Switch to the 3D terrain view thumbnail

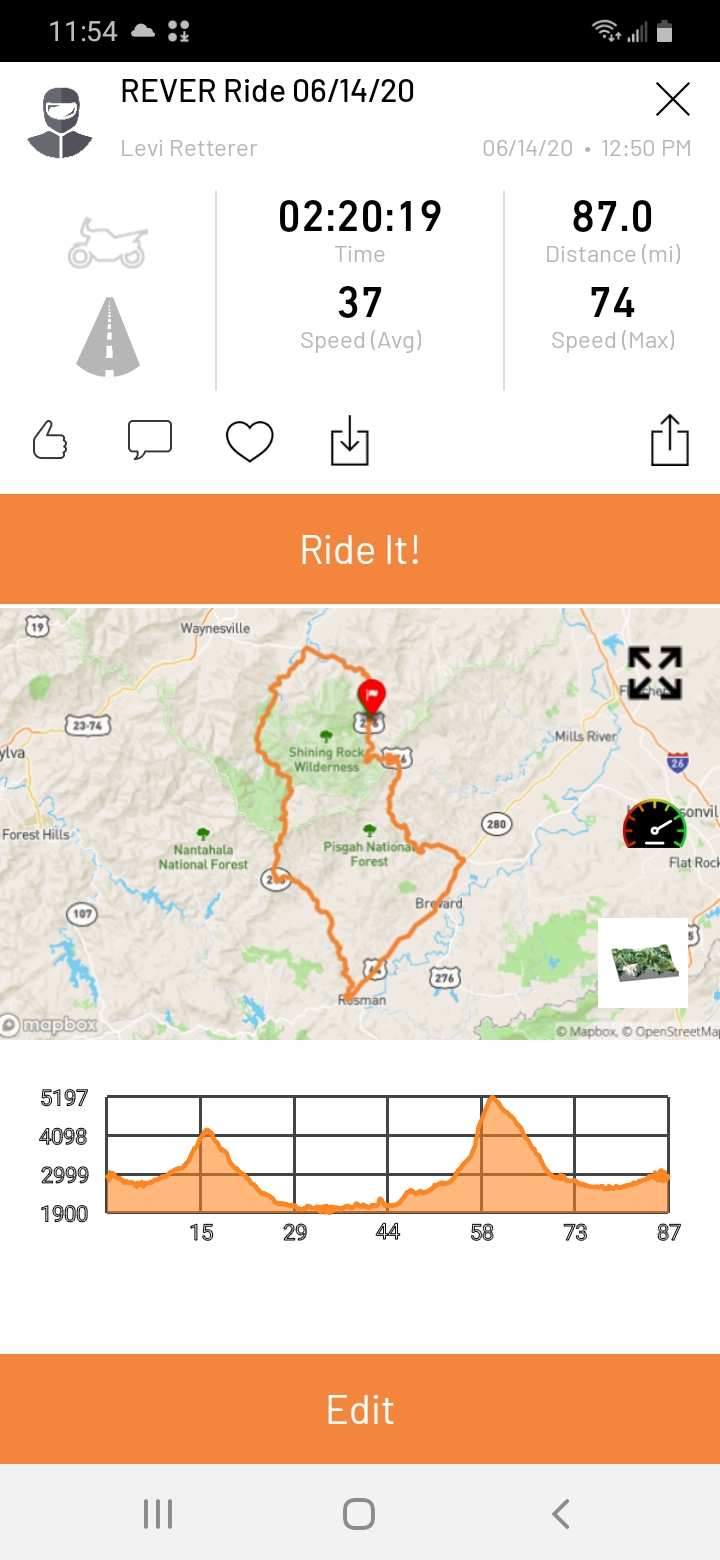point(643,962)
